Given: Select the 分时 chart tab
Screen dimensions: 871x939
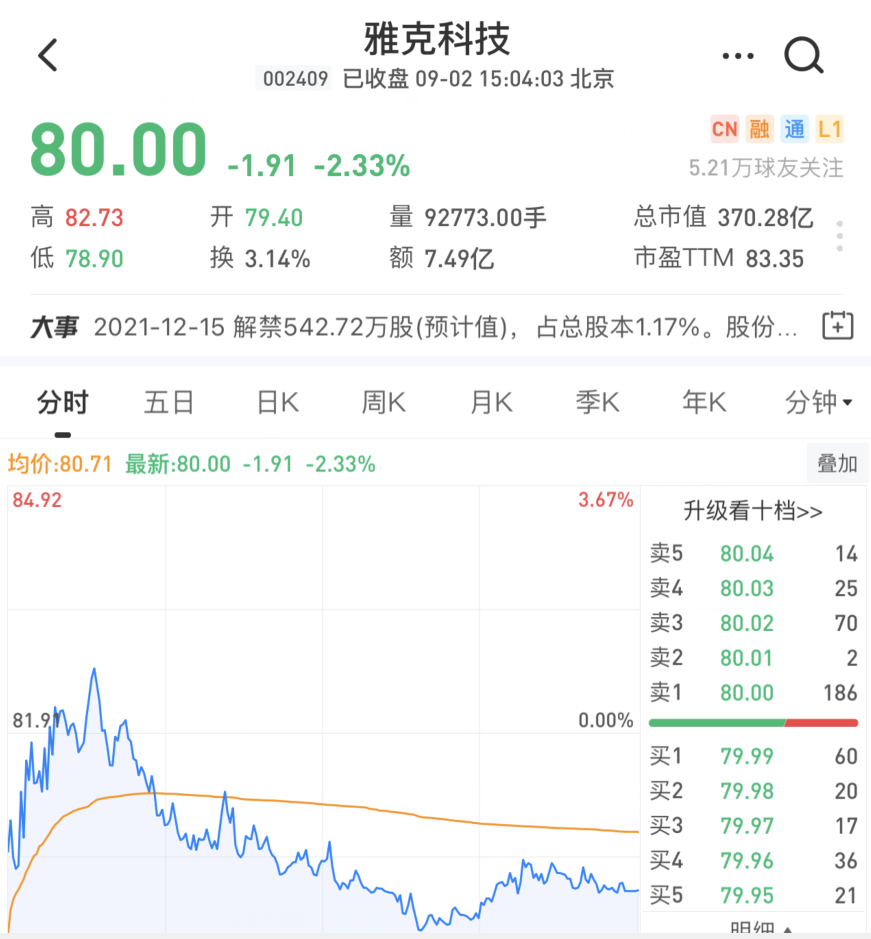Looking at the screenshot, I should pos(62,402).
